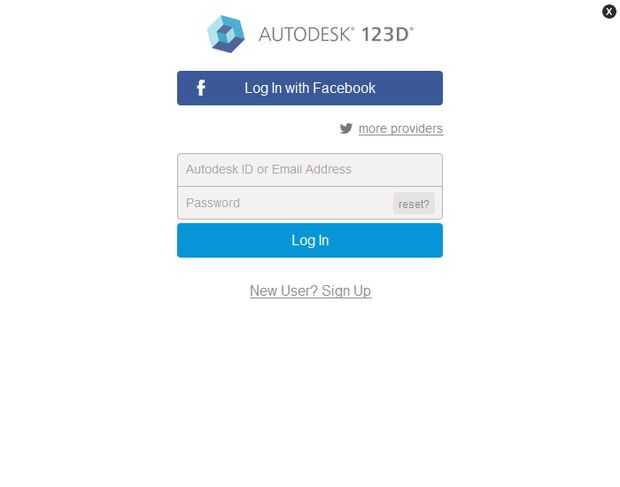Tap the blue Log In button
Viewport: 620px width, 487px height.
click(310, 241)
